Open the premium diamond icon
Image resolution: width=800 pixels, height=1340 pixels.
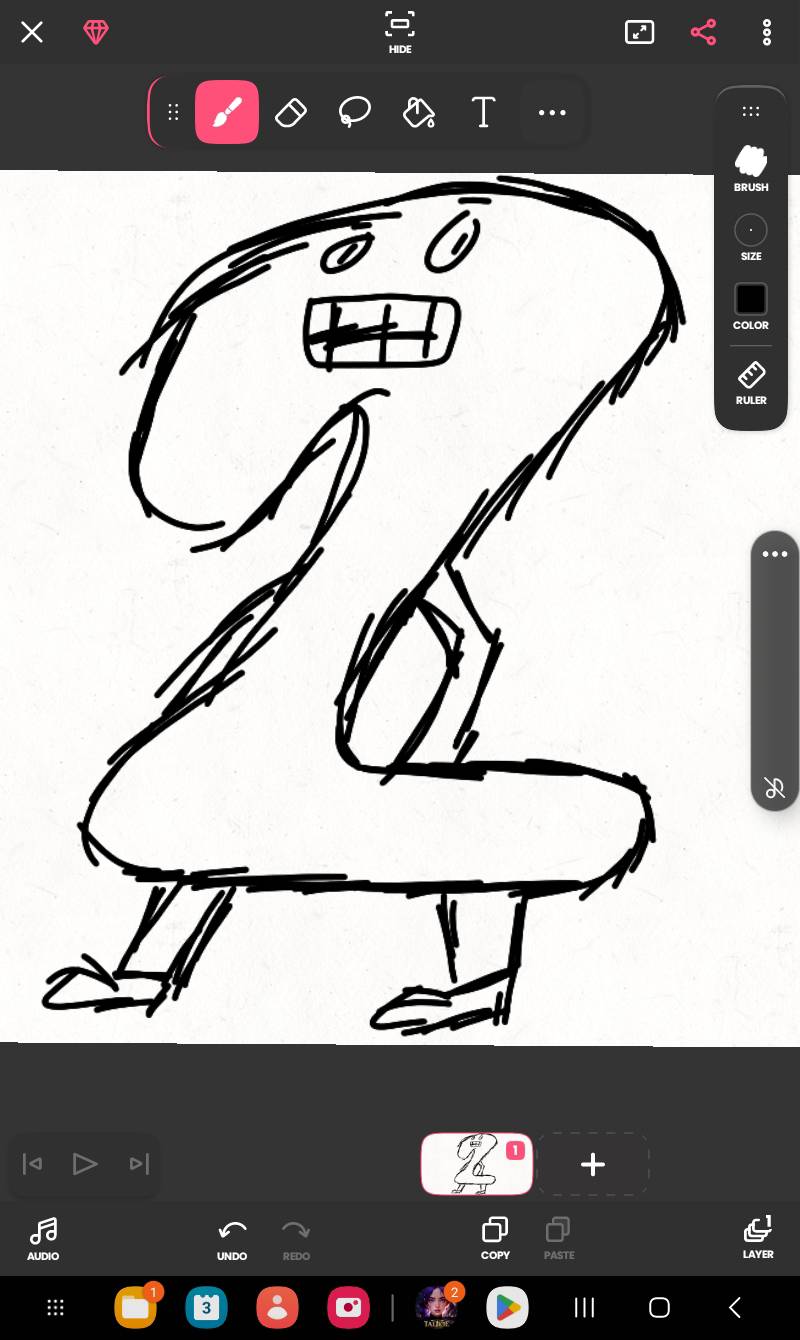tap(96, 33)
